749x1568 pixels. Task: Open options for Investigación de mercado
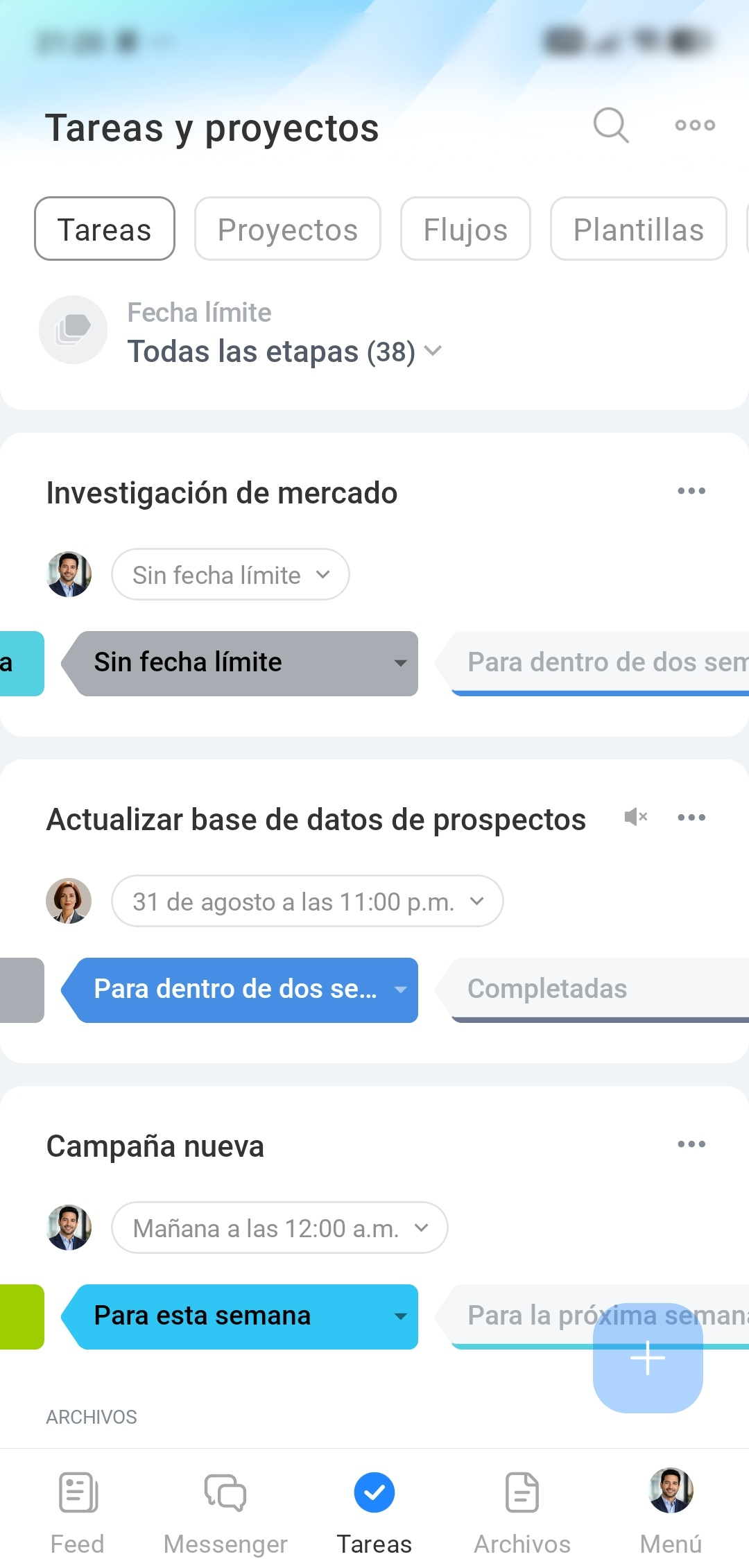point(691,491)
